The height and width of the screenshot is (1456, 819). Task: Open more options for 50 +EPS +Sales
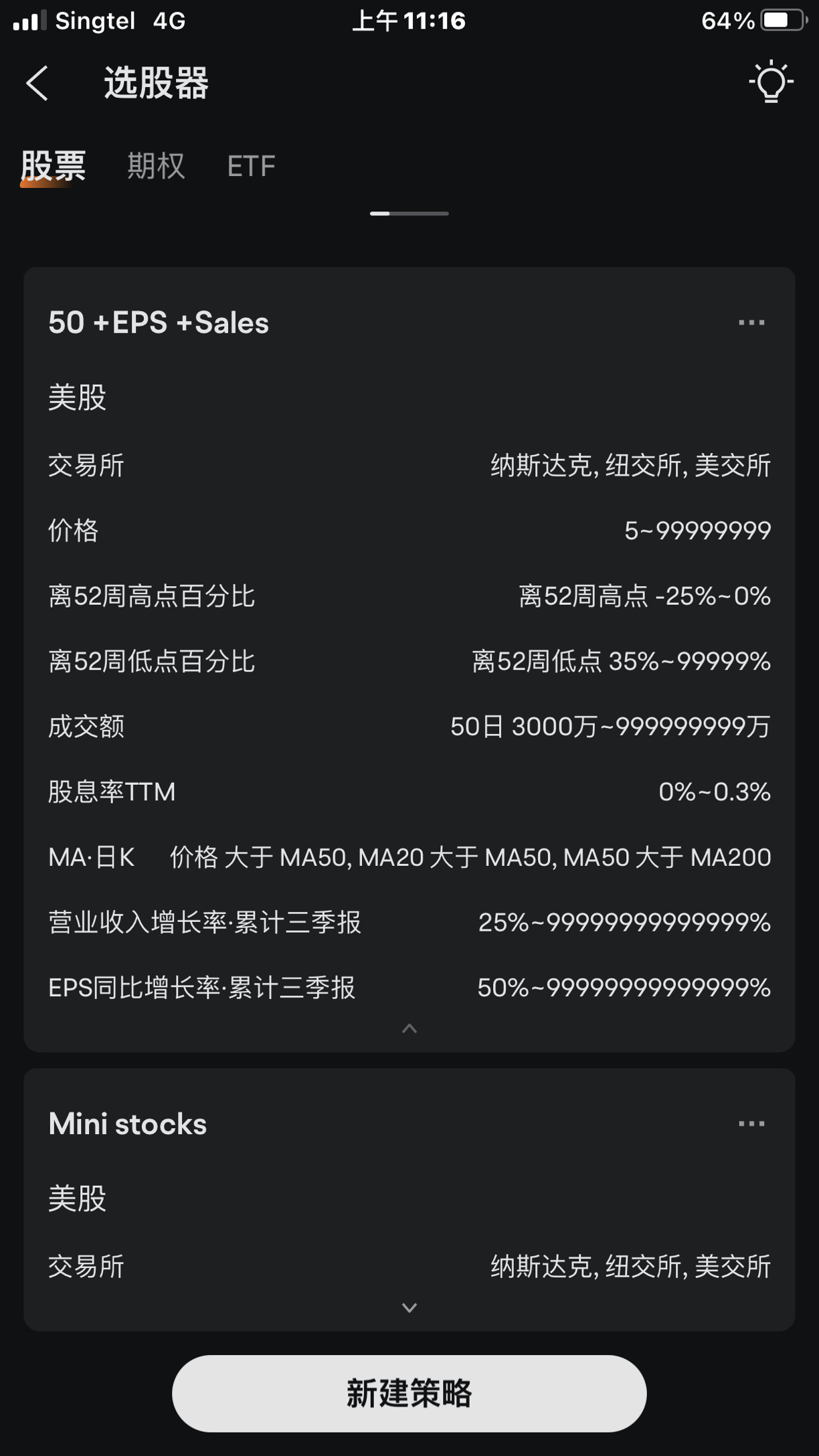[x=751, y=323]
